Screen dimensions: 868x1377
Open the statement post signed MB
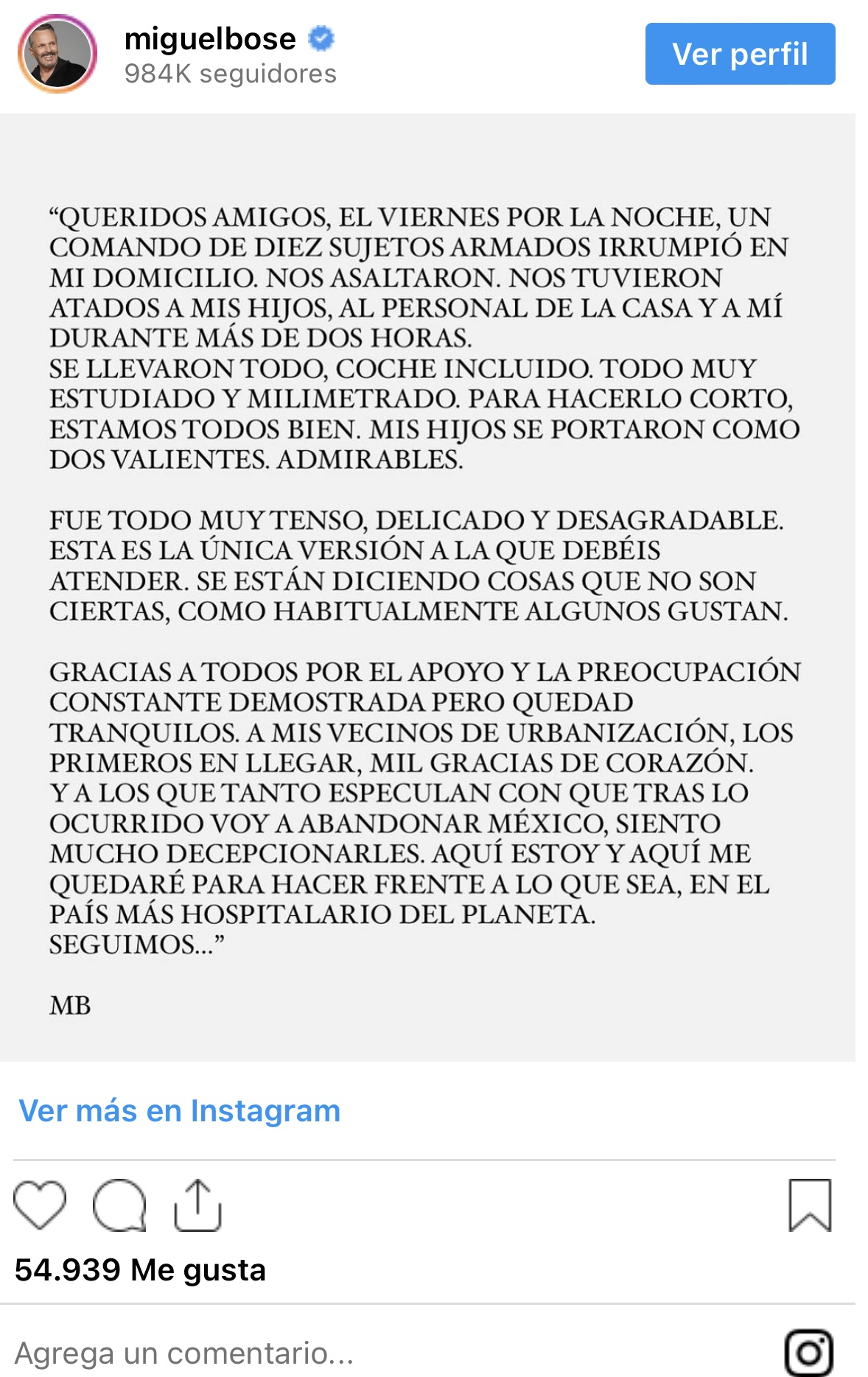point(427,587)
